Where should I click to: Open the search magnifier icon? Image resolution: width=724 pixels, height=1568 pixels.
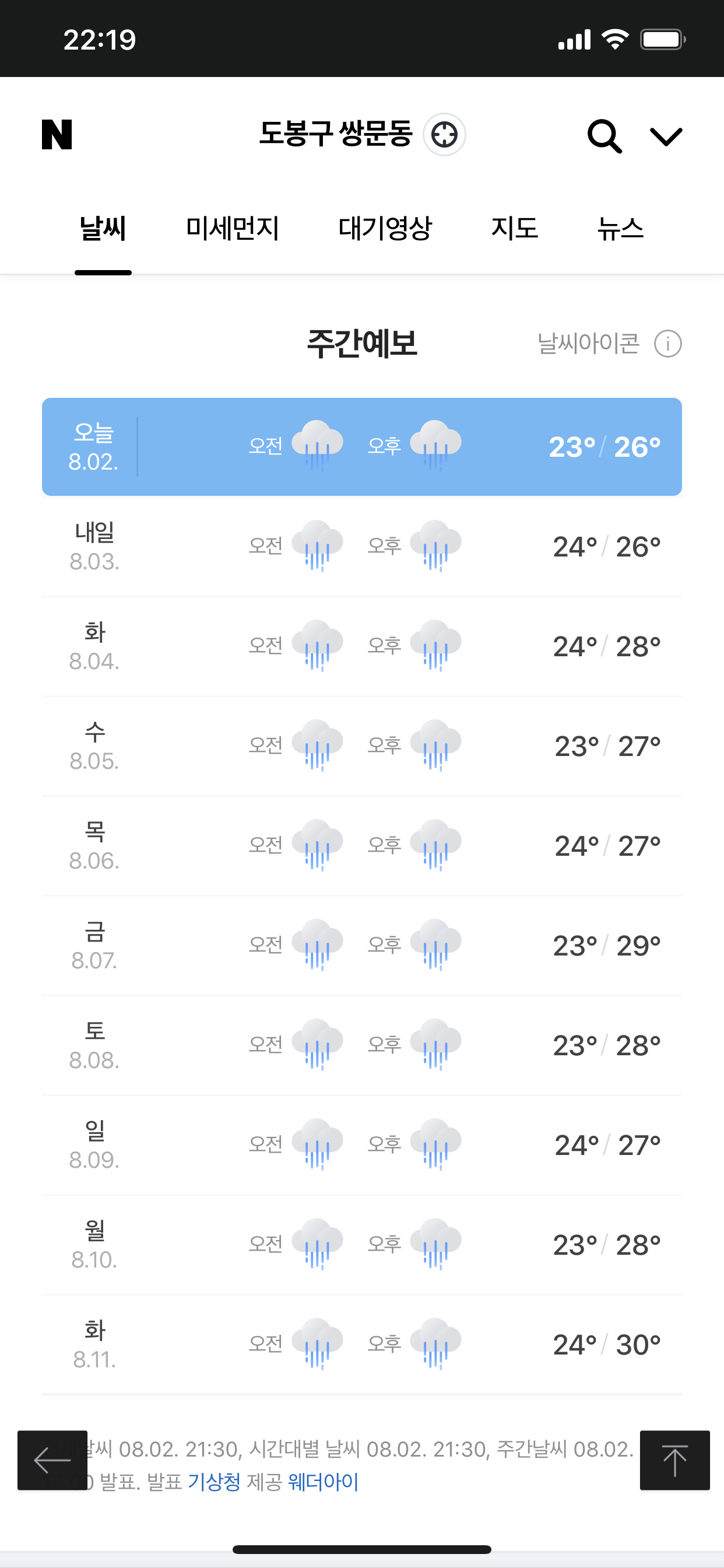(604, 136)
